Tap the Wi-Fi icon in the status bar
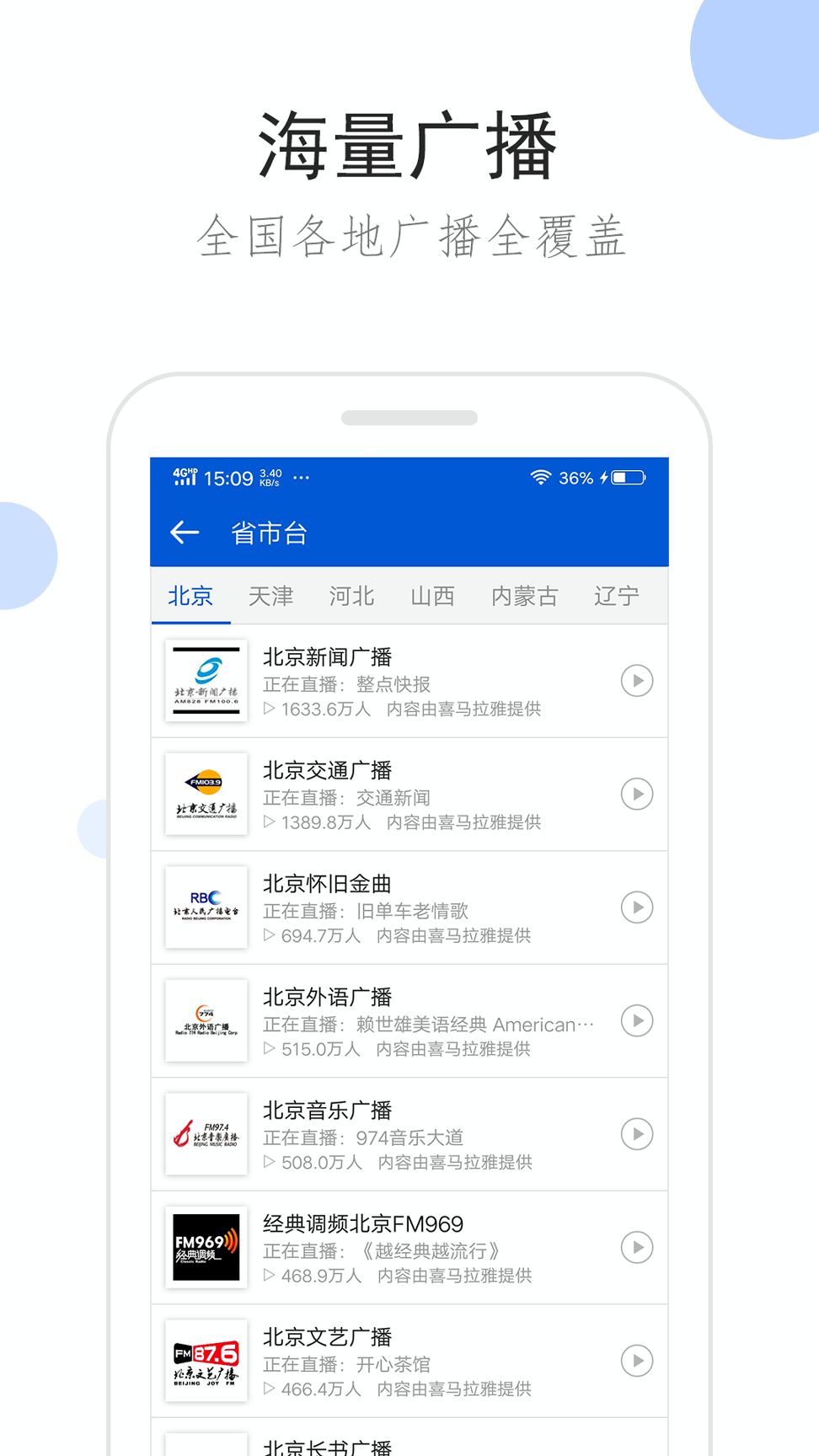 540,477
